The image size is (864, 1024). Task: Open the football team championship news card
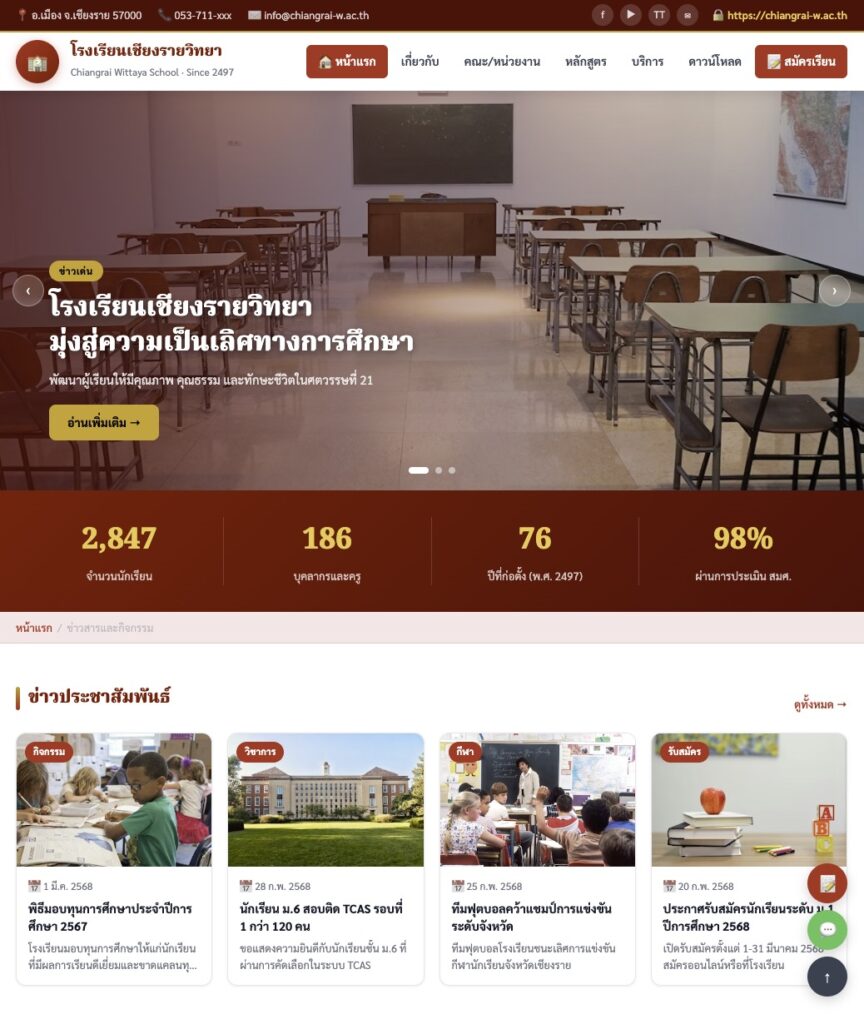(537, 858)
